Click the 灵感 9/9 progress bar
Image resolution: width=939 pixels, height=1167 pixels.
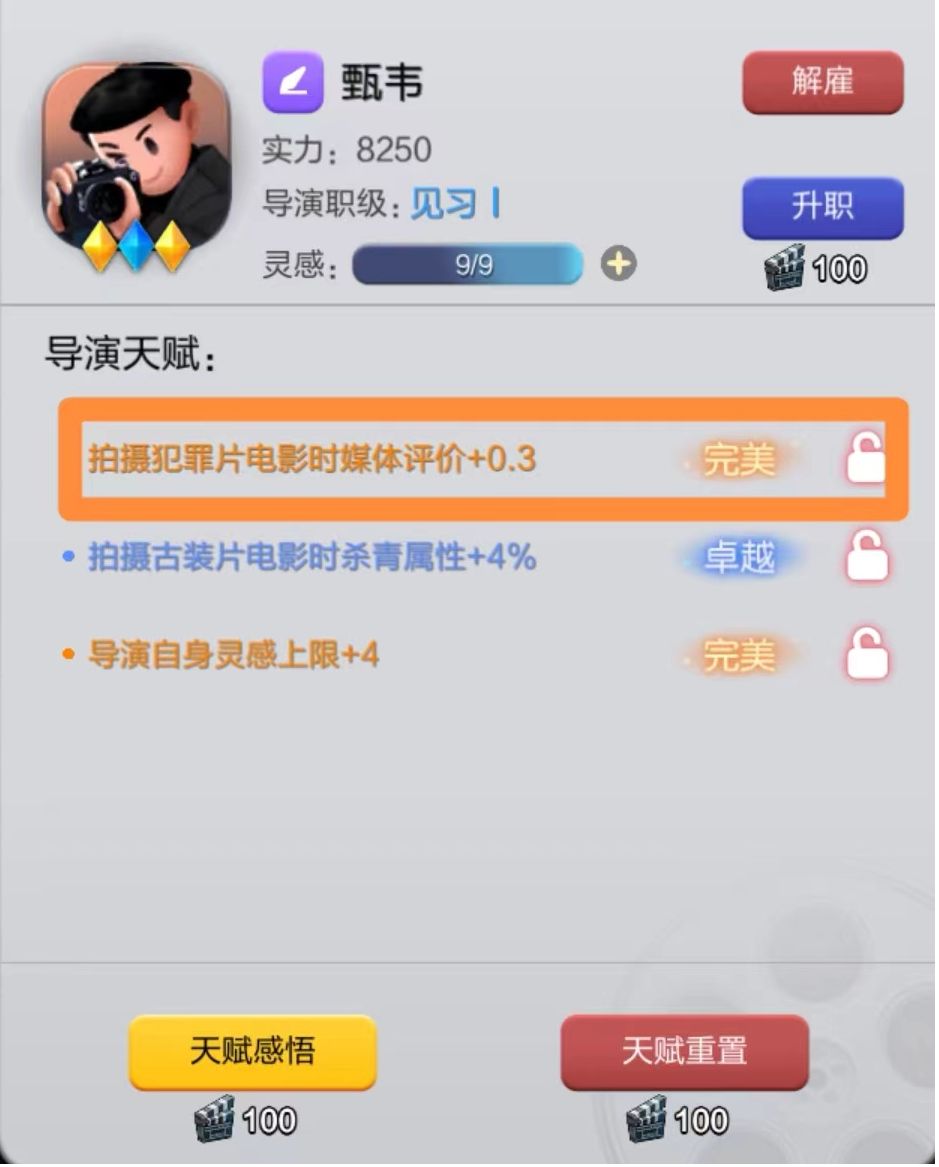click(465, 265)
